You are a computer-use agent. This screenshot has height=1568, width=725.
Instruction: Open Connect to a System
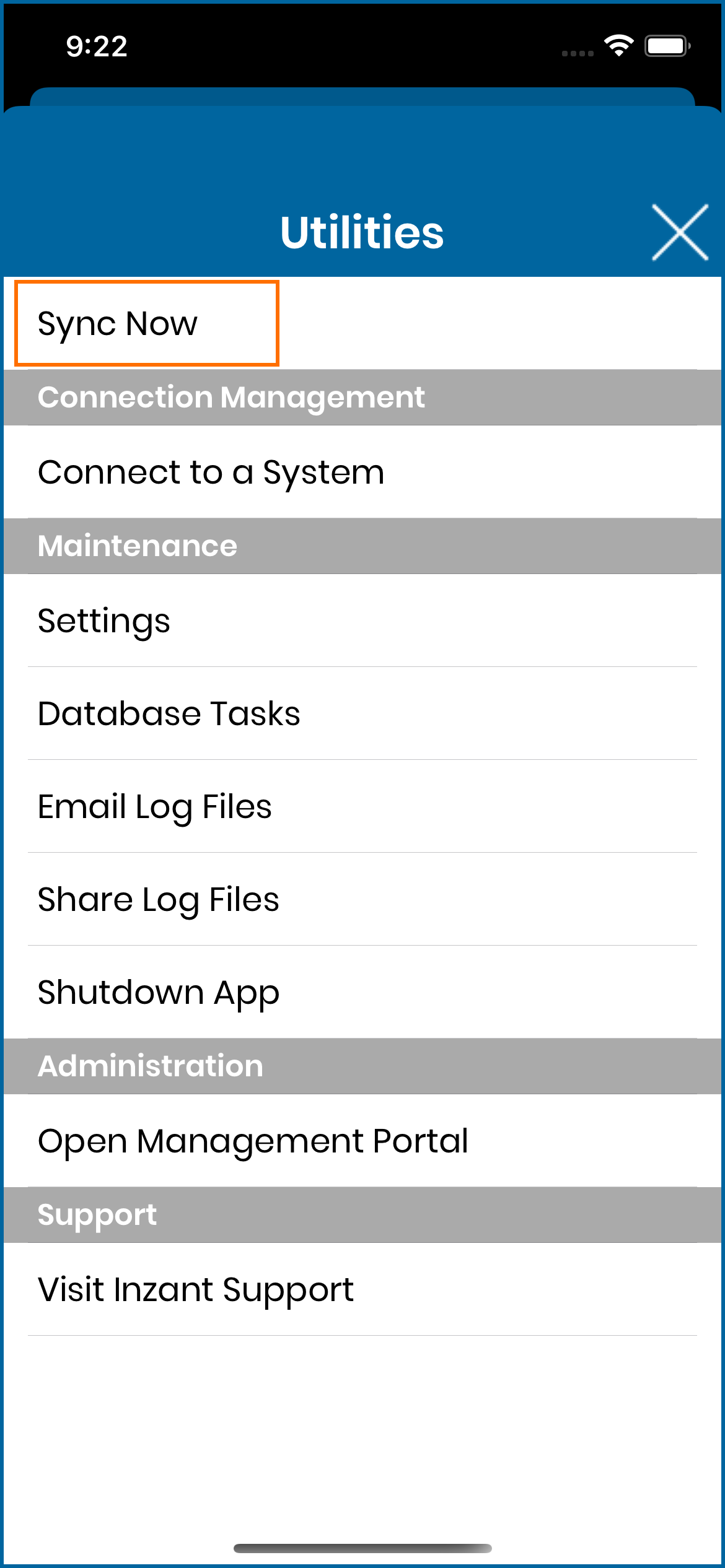[211, 472]
